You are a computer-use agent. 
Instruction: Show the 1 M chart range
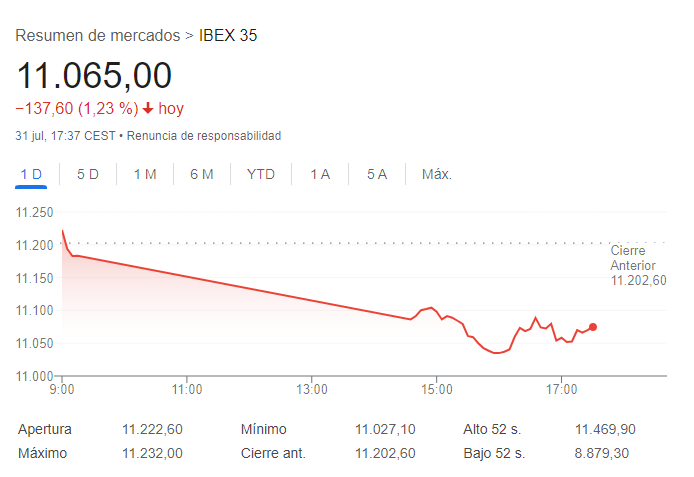145,174
